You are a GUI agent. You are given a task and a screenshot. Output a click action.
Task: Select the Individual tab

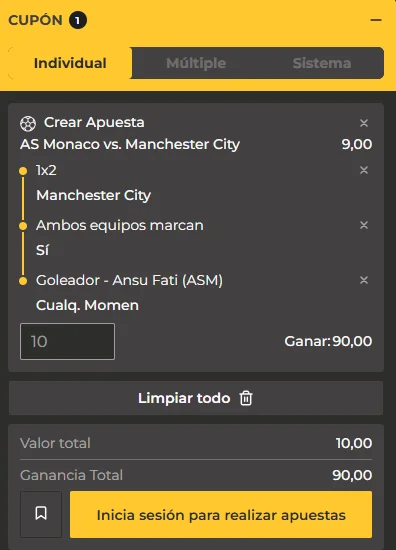(70, 63)
